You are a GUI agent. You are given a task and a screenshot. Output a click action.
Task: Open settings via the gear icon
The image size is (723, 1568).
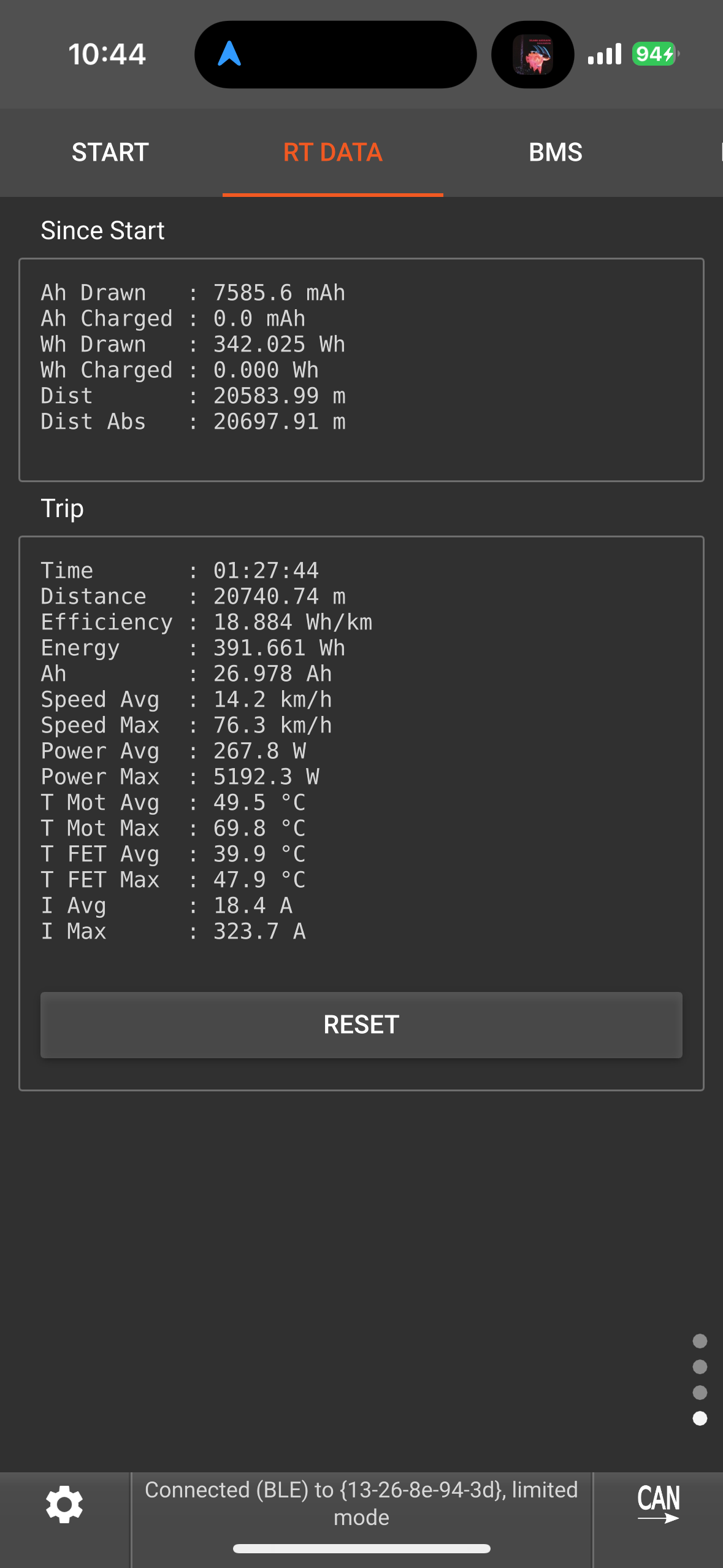64,1504
